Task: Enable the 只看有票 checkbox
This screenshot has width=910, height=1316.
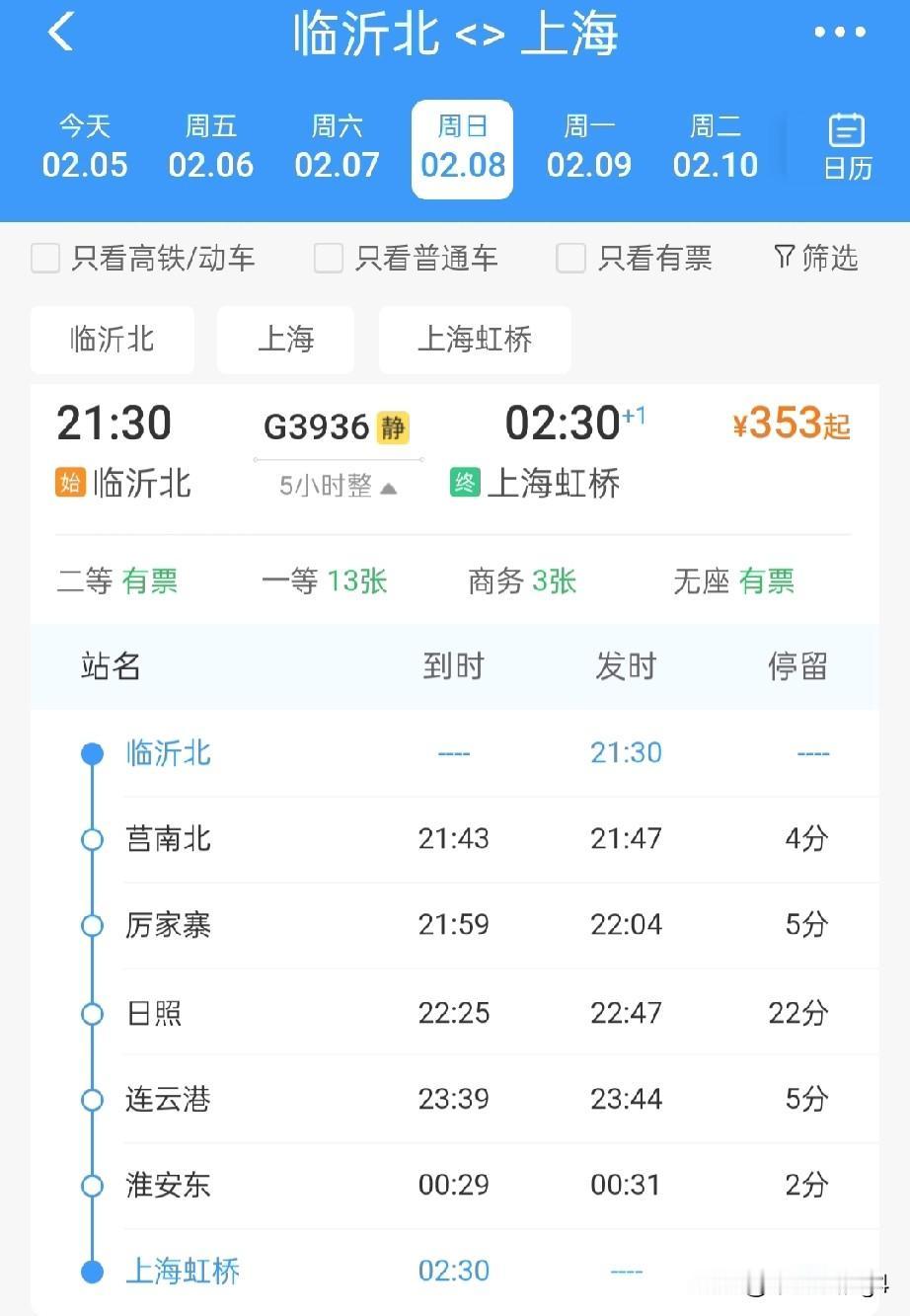Action: 570,258
